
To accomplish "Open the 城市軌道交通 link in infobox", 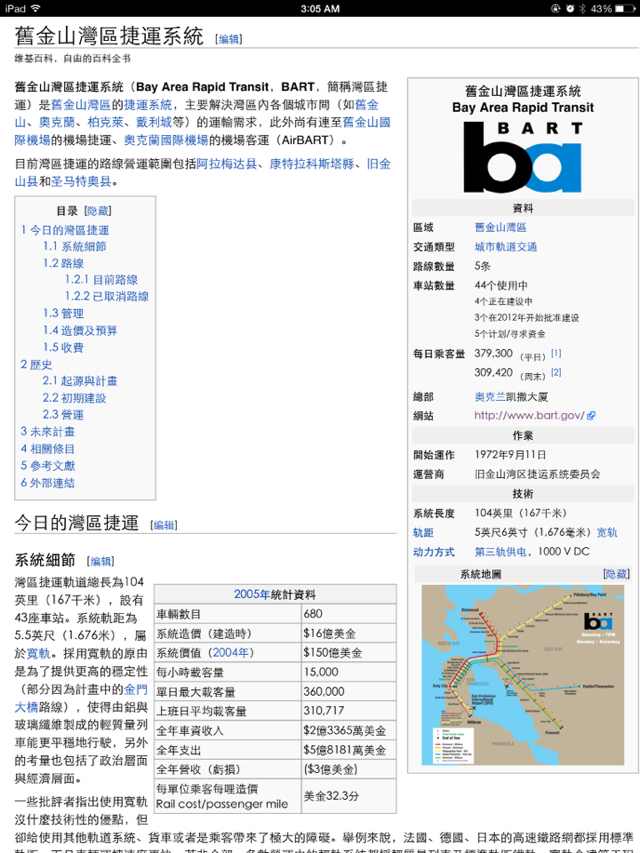I will (x=505, y=247).
